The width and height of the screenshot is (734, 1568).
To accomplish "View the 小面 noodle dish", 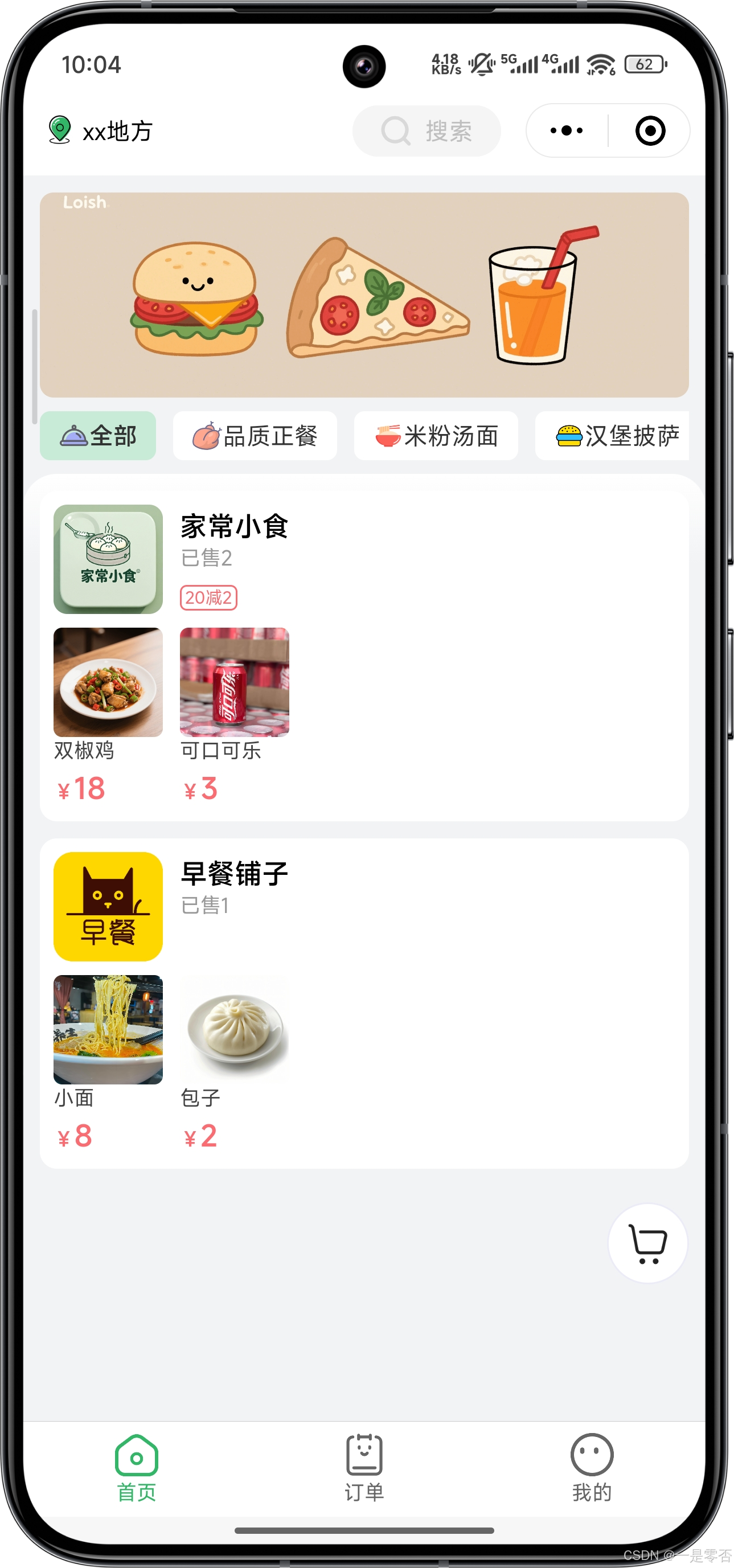I will click(x=108, y=1029).
